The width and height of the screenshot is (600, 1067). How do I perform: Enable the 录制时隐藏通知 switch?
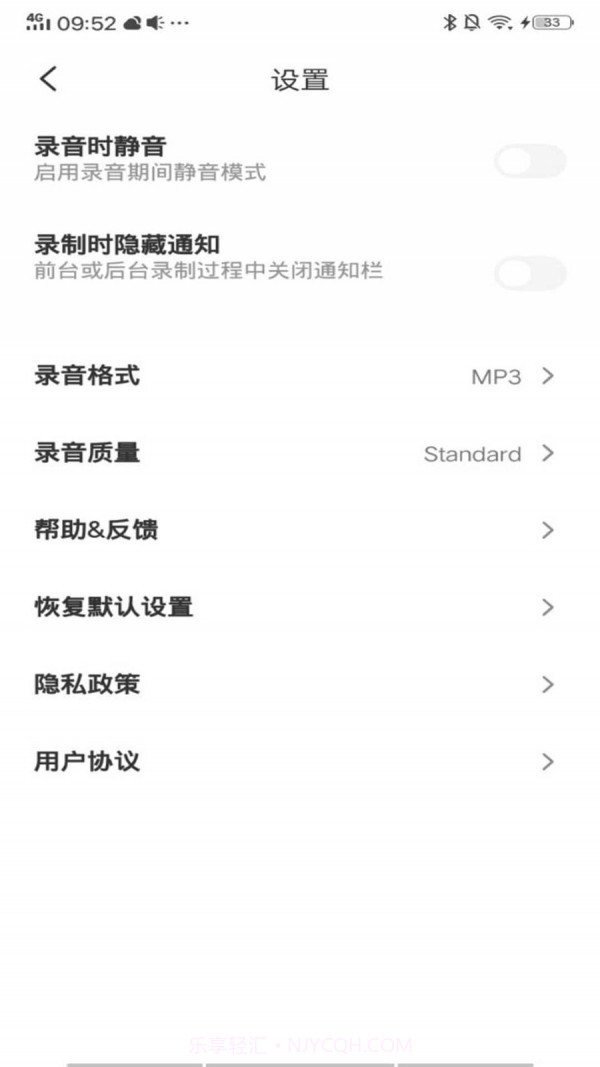point(530,273)
